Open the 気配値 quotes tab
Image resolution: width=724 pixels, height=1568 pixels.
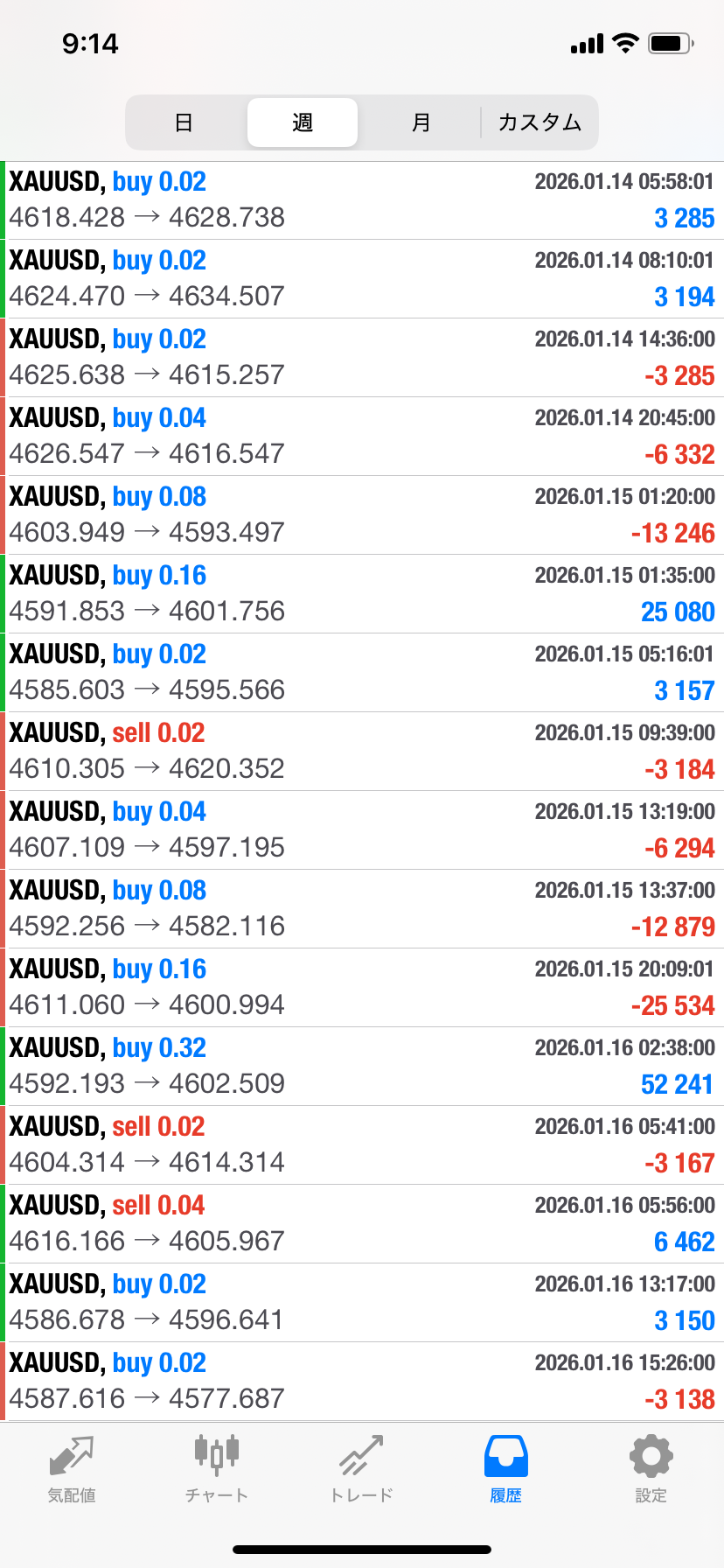(72, 1470)
